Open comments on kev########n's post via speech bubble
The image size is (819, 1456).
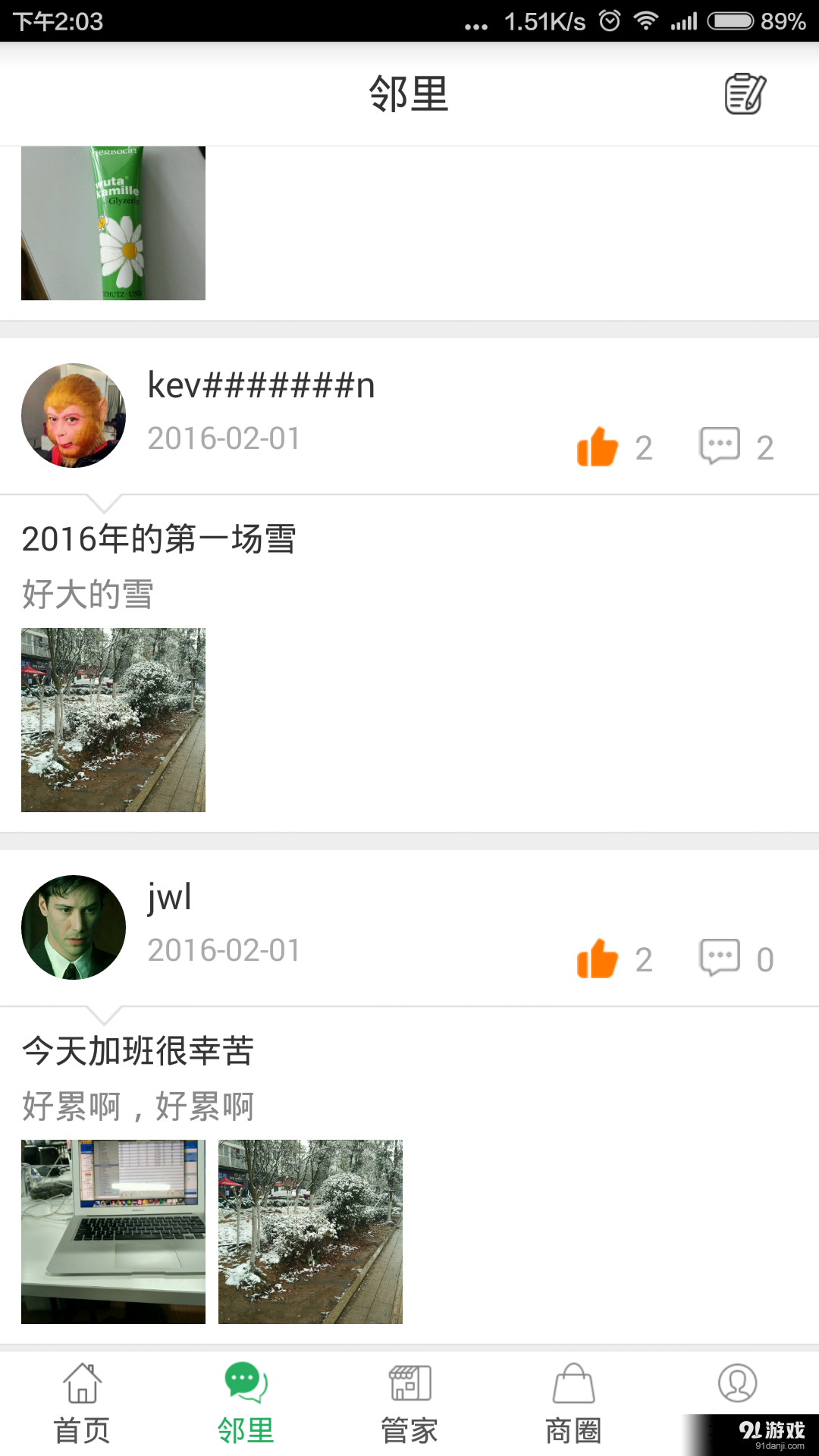tap(719, 447)
